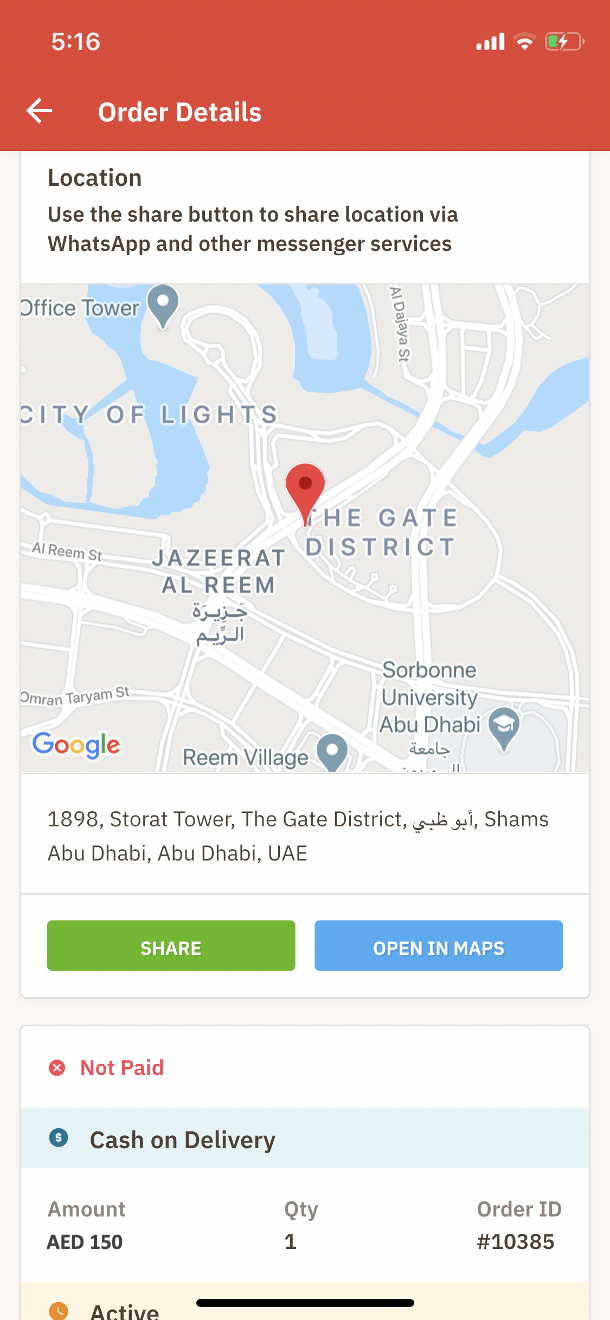Image resolution: width=610 pixels, height=1320 pixels.
Task: Go back from Order Details
Action: click(39, 111)
